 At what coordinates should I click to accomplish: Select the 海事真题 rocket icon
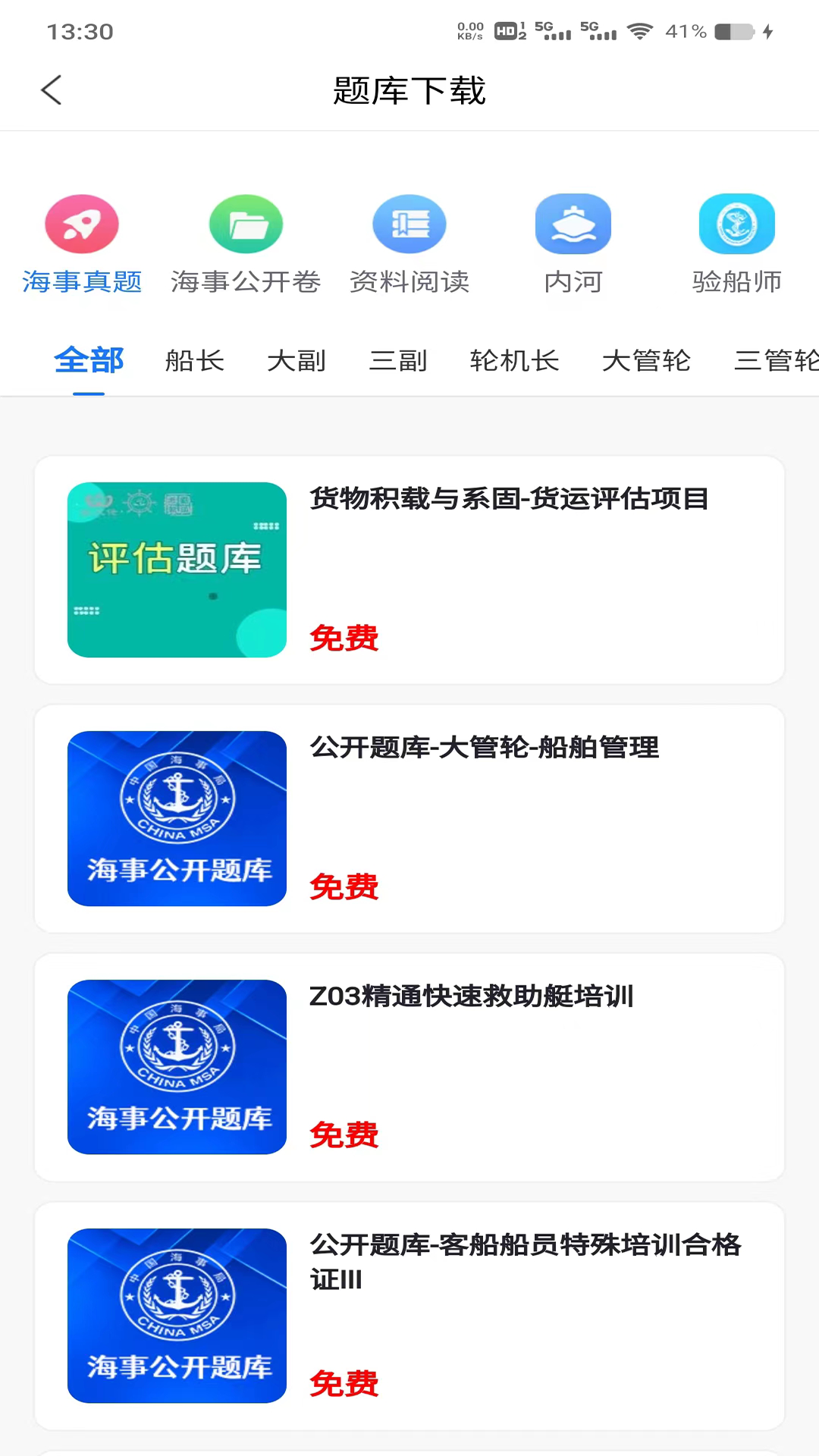(82, 224)
